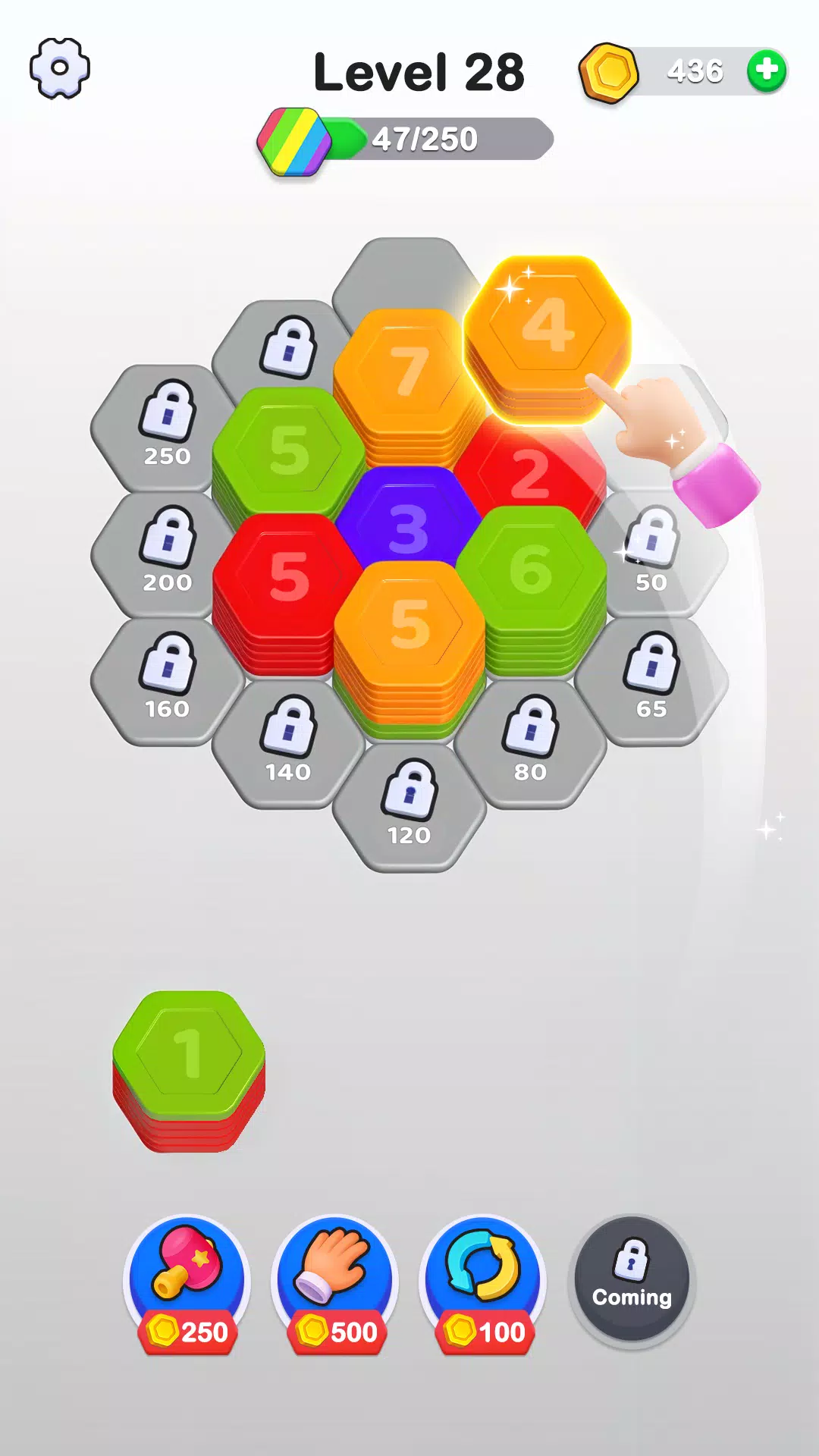Use the refresh booster costing 100
This screenshot has width=819, height=1456.
click(482, 1282)
